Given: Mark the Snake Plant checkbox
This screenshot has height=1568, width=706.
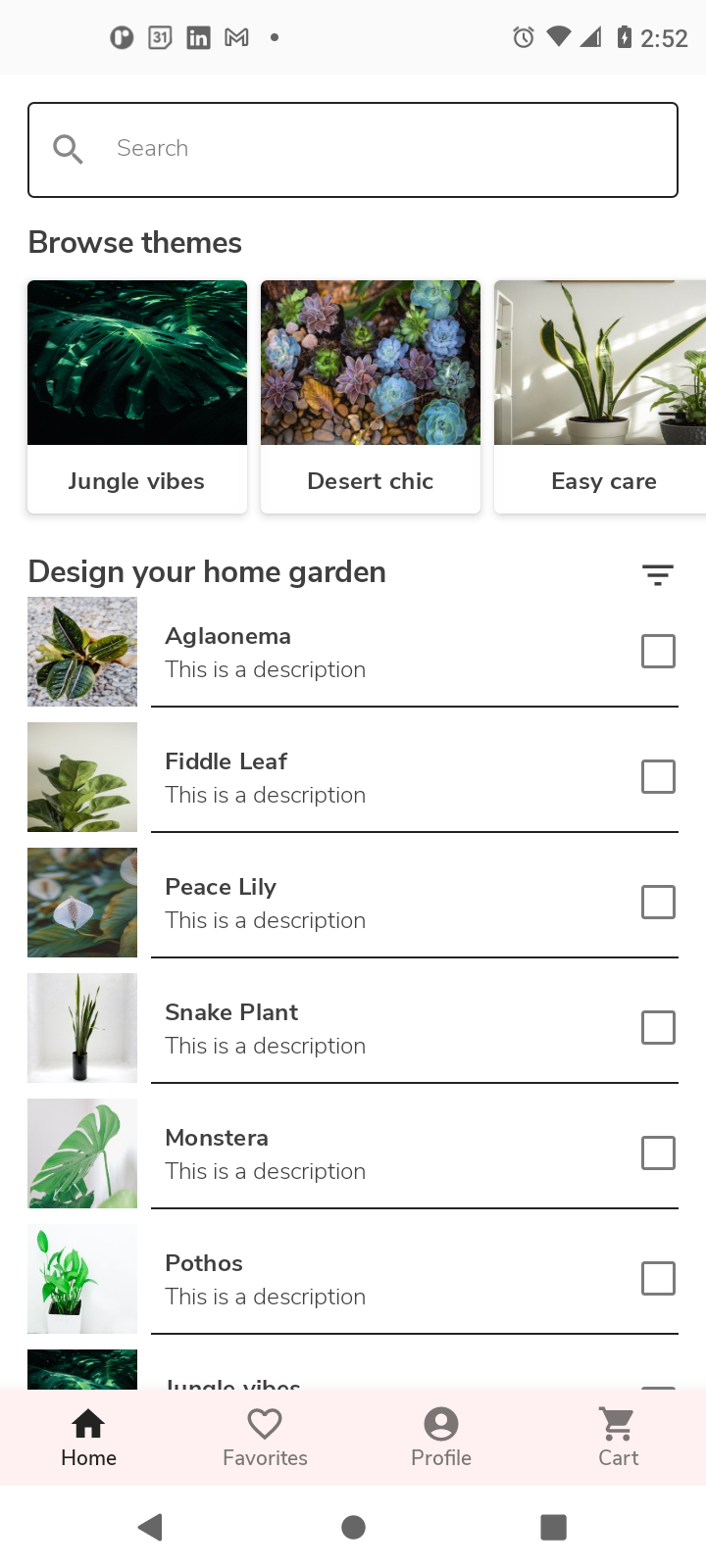Looking at the screenshot, I should (x=658, y=1027).
